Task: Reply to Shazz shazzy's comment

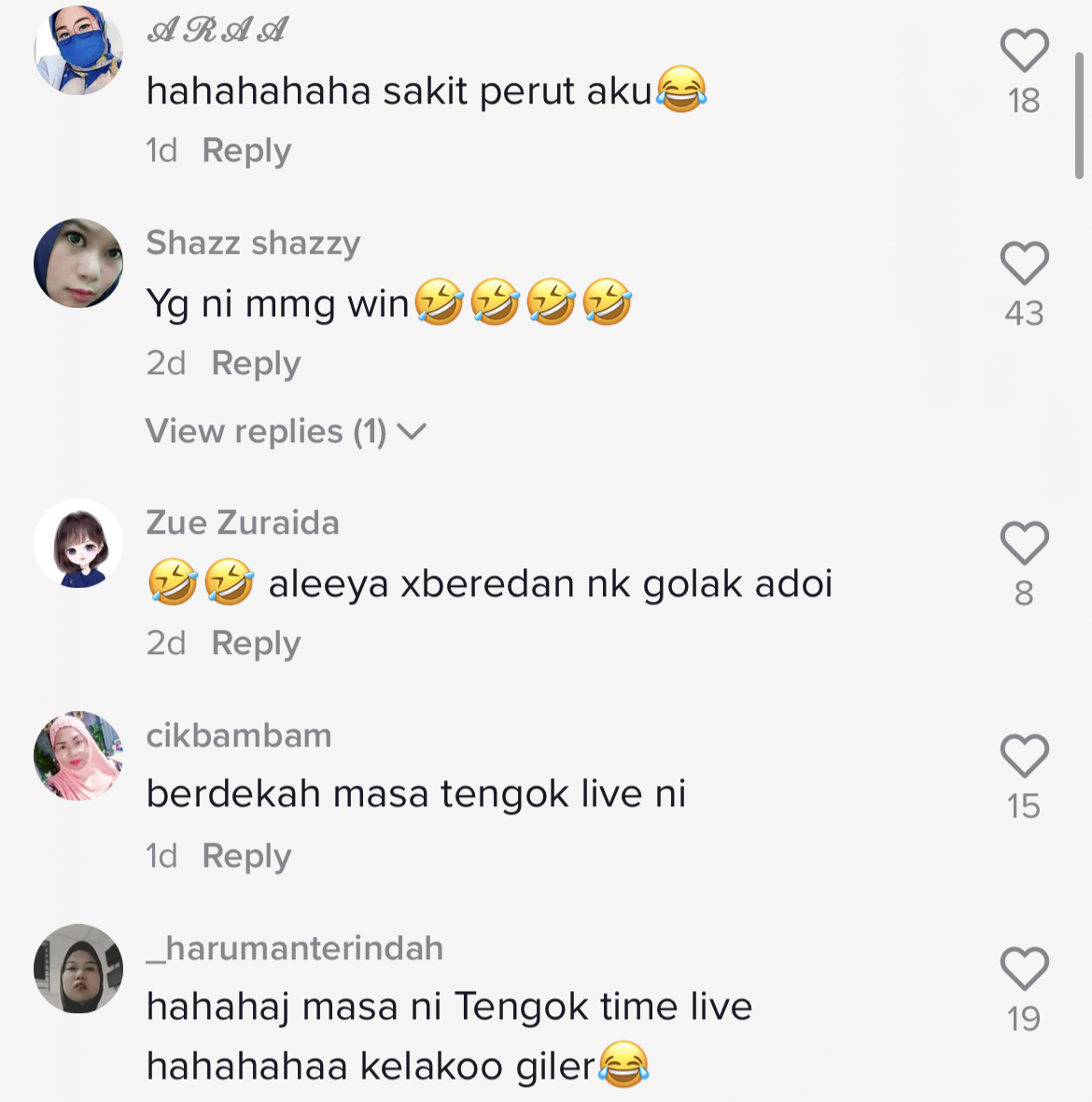Action: coord(256,363)
